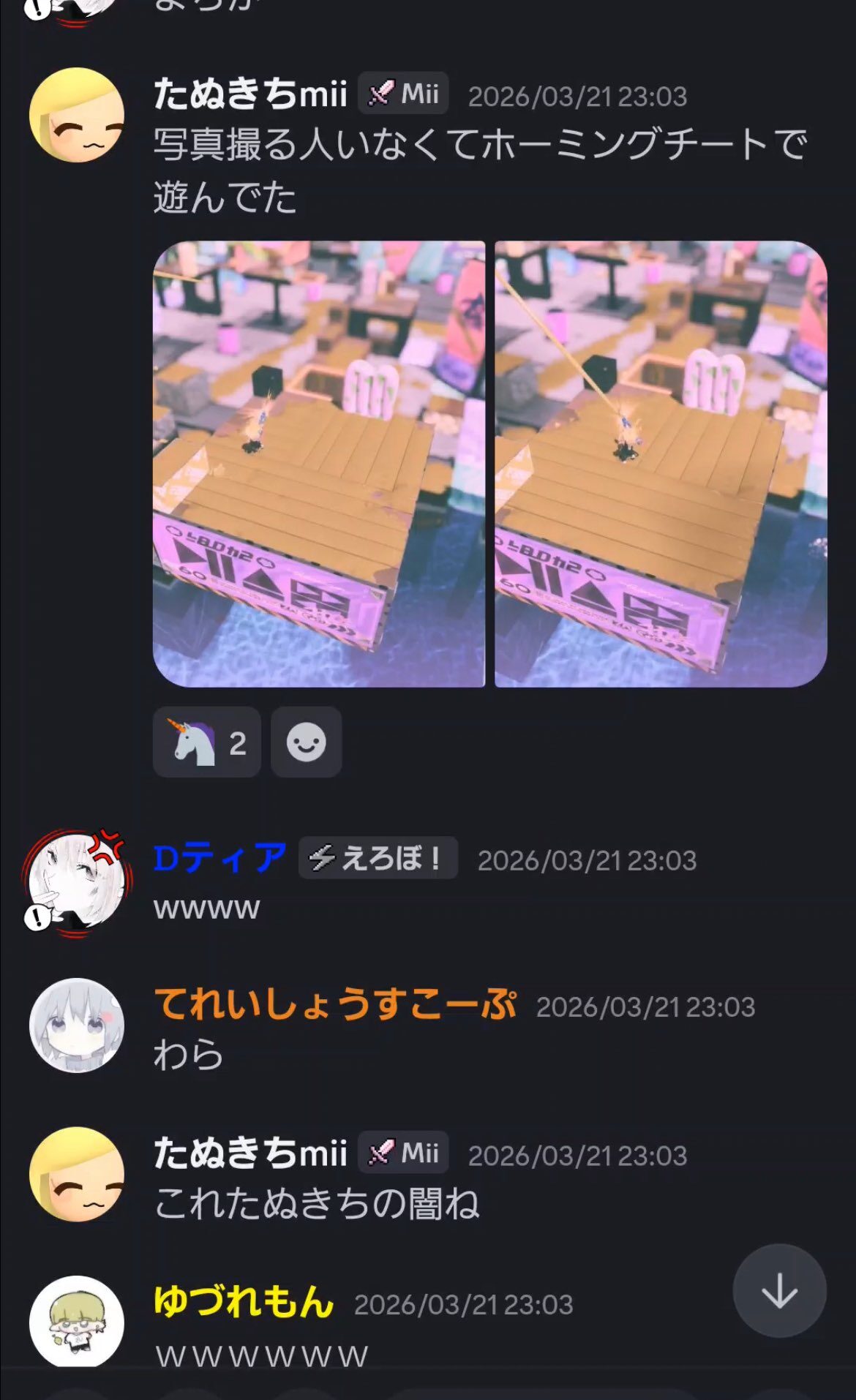Add a new emoji reaction
The height and width of the screenshot is (1400, 856).
pyautogui.click(x=306, y=742)
